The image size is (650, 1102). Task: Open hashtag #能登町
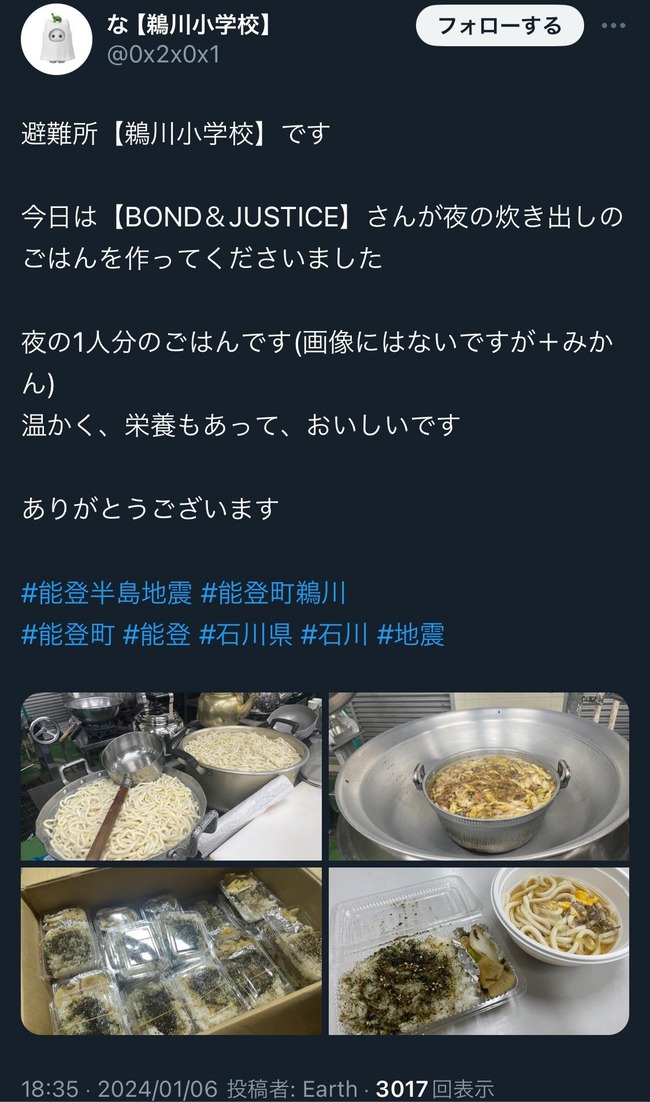68,634
